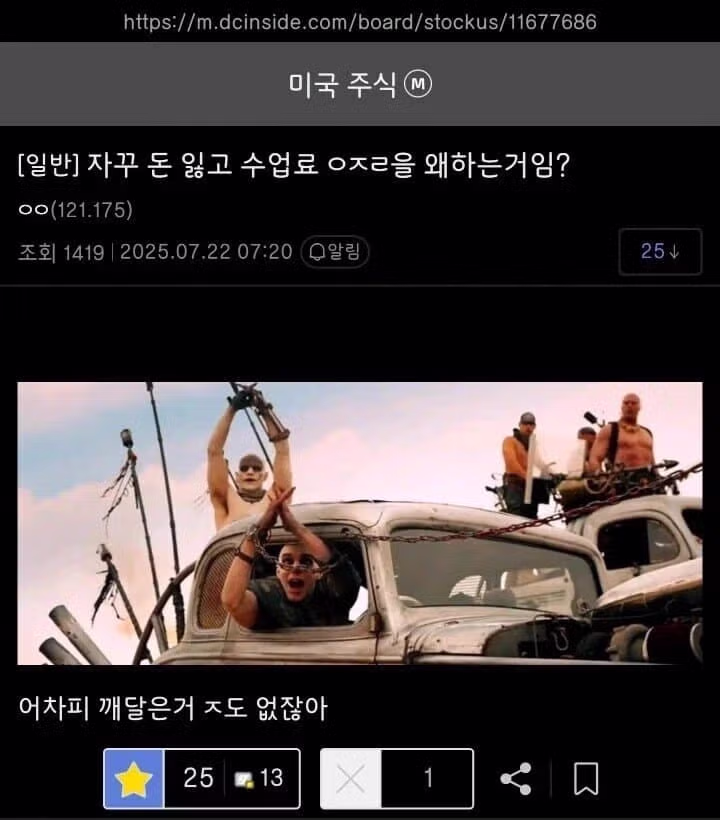Bookmark this post

pyautogui.click(x=586, y=779)
